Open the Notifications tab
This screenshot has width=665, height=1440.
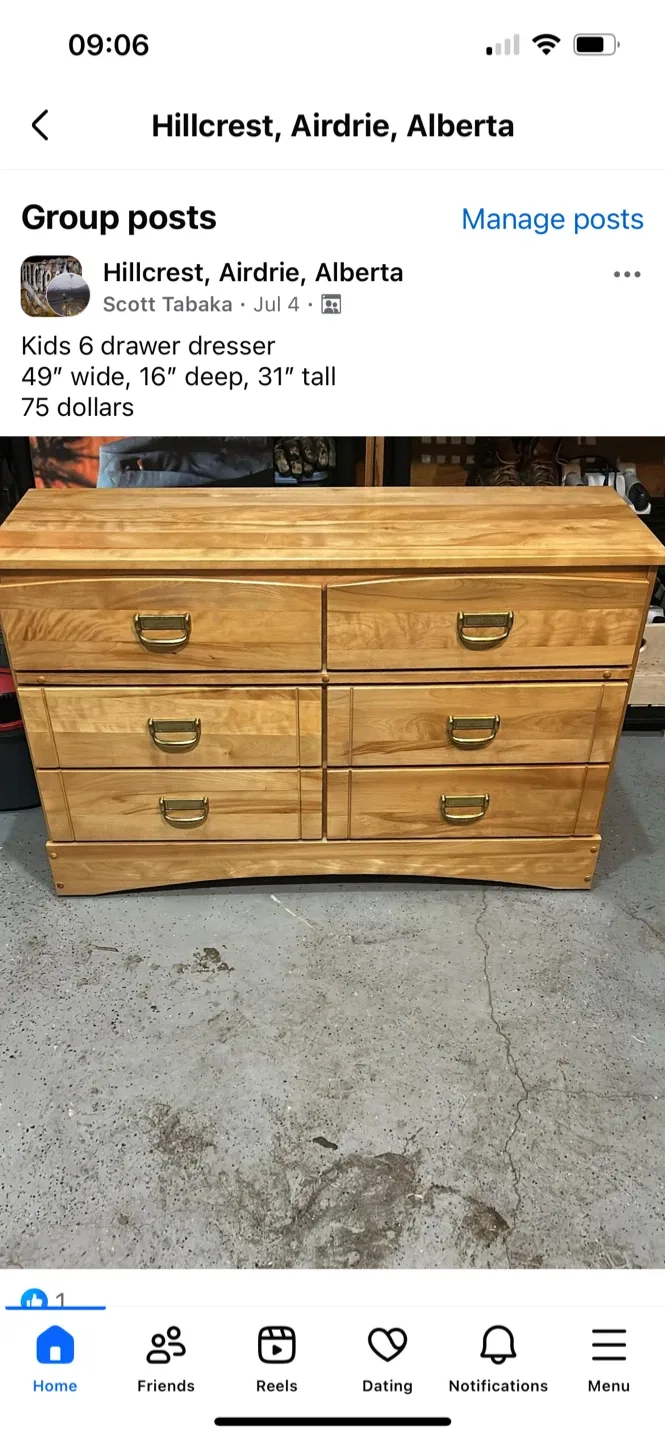point(498,1358)
